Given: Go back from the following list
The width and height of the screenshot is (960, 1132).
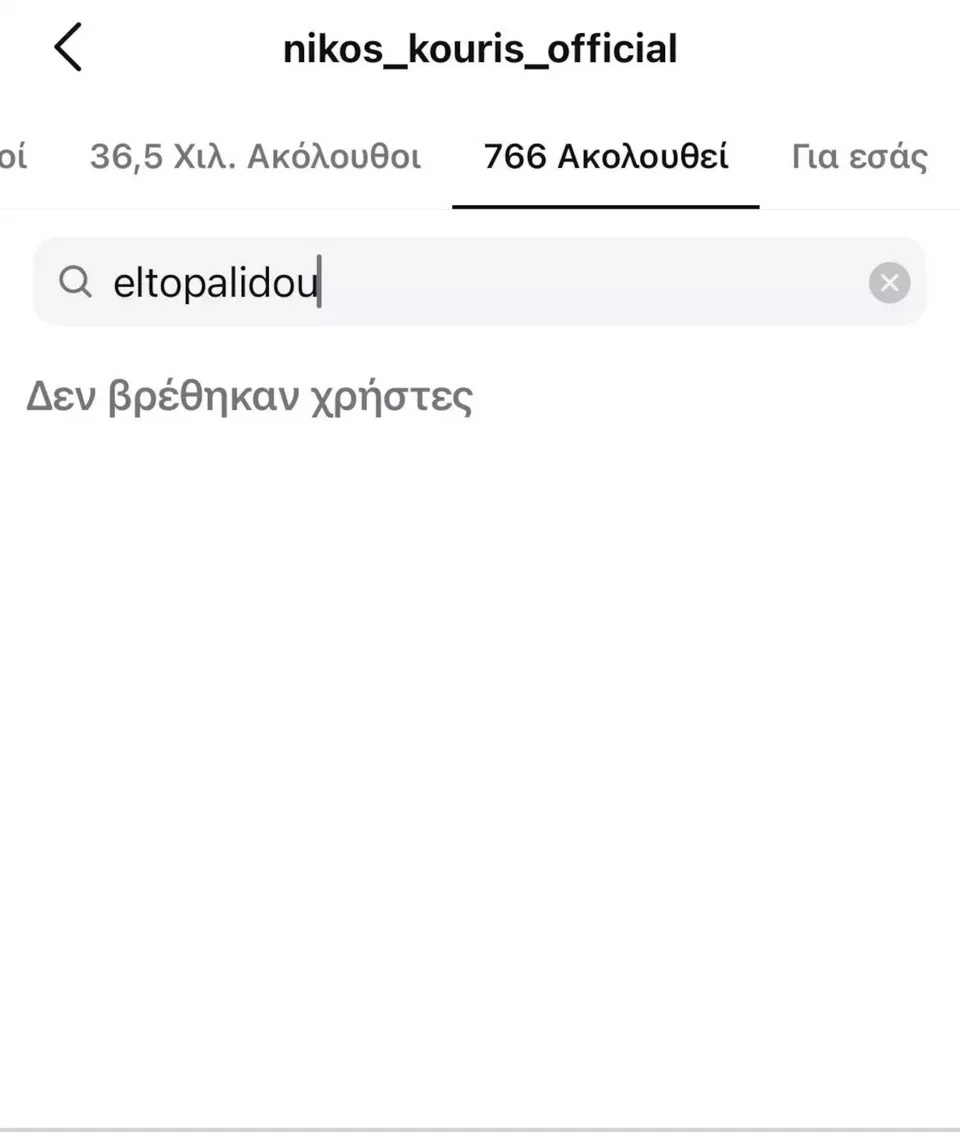Looking at the screenshot, I should pyautogui.click(x=68, y=48).
